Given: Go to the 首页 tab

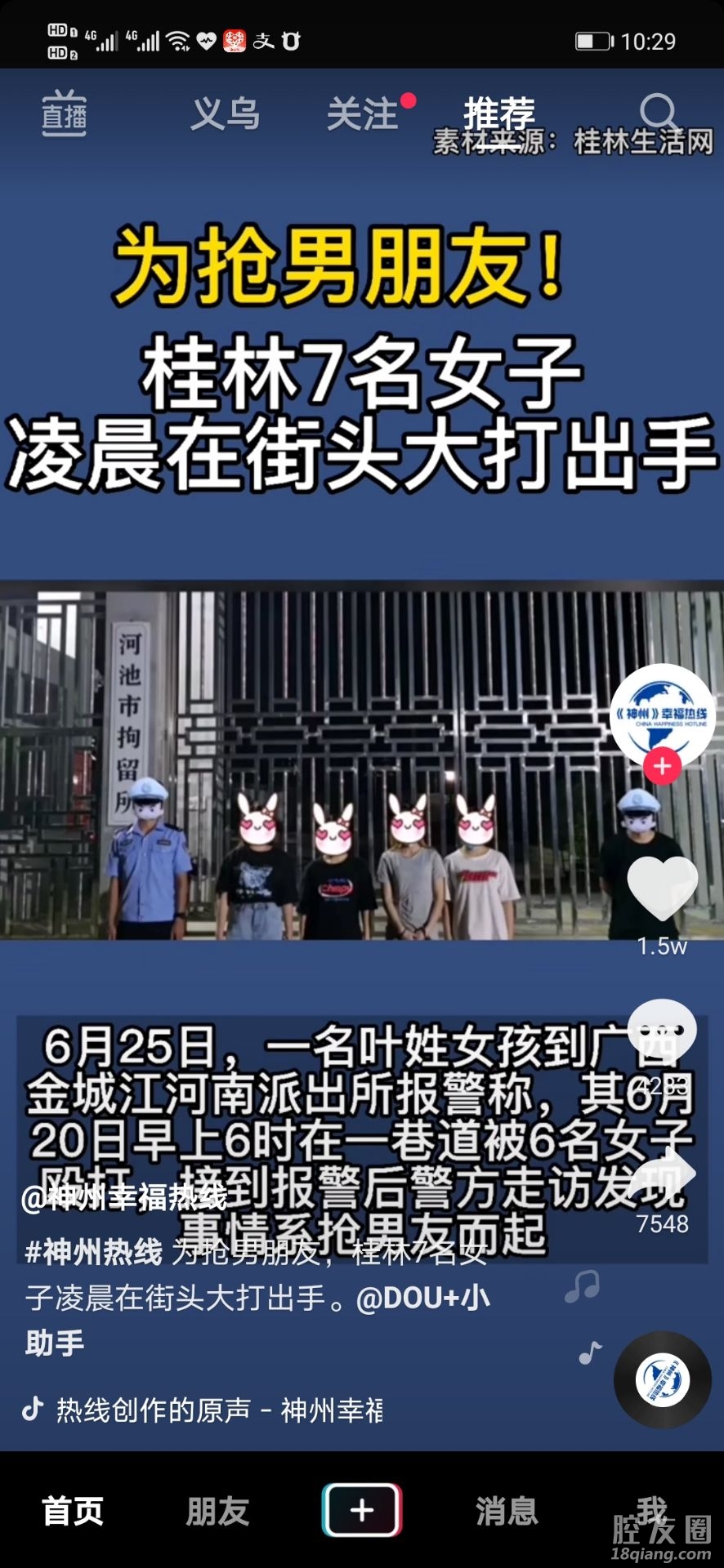Looking at the screenshot, I should click(73, 1511).
